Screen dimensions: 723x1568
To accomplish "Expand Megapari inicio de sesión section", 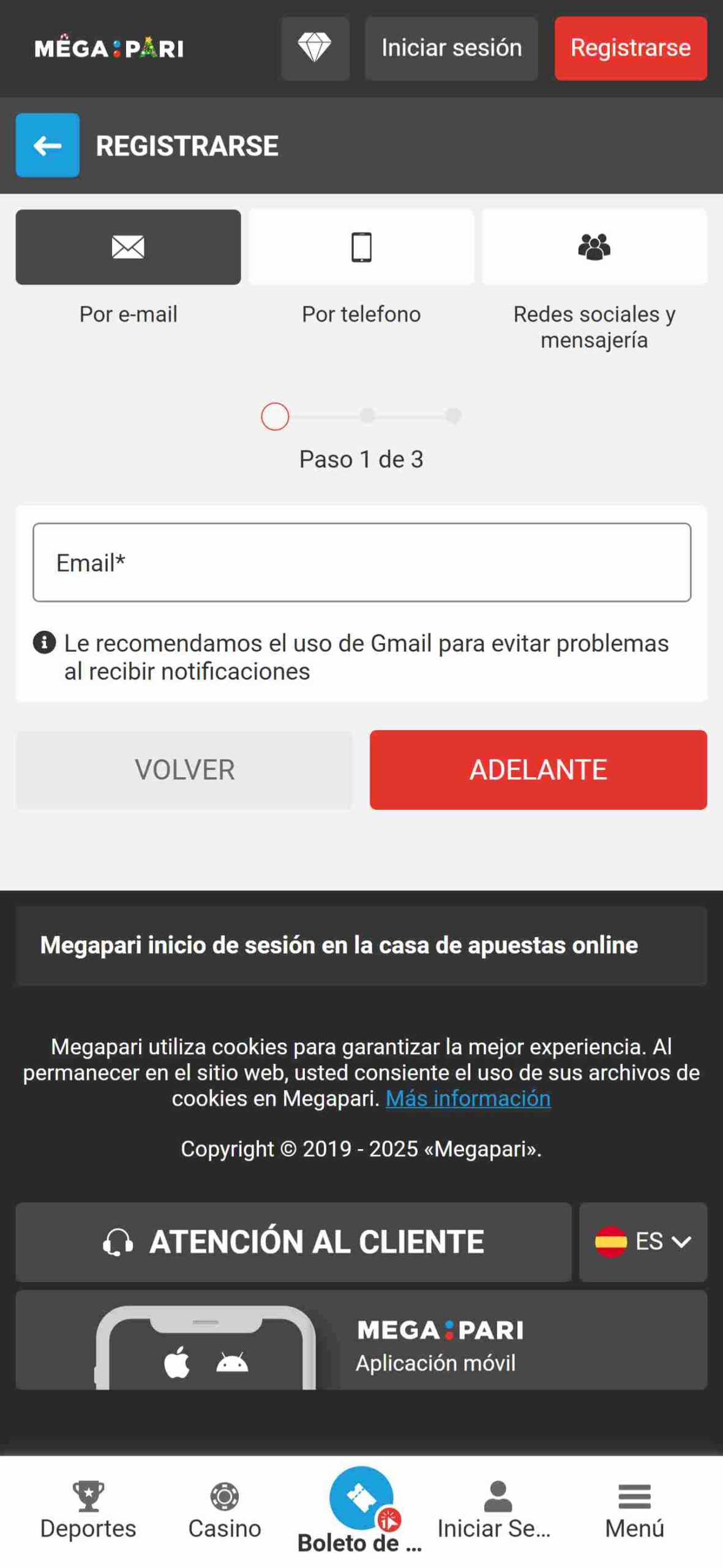I will [x=361, y=945].
